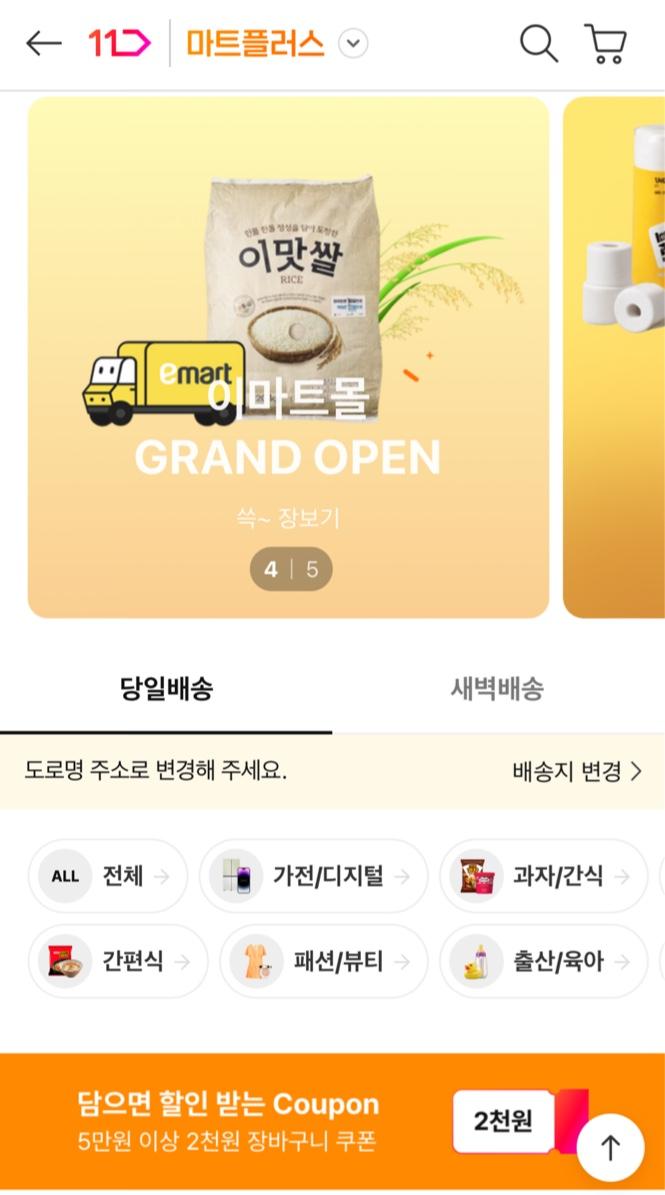665x1195 pixels.
Task: Go back using the arrow icon
Action: pyautogui.click(x=43, y=43)
